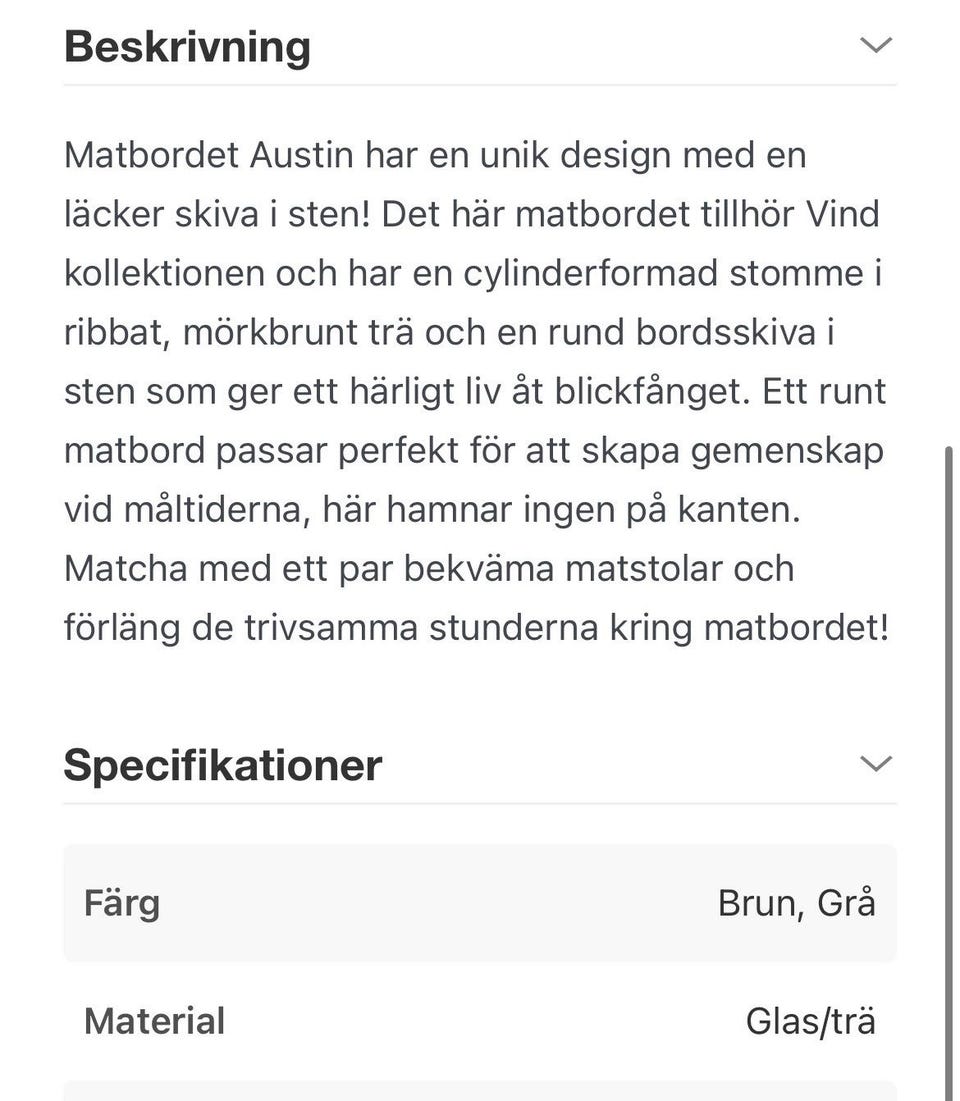960x1101 pixels.
Task: Click the downward chevron next to Specifikationer
Action: tap(875, 762)
